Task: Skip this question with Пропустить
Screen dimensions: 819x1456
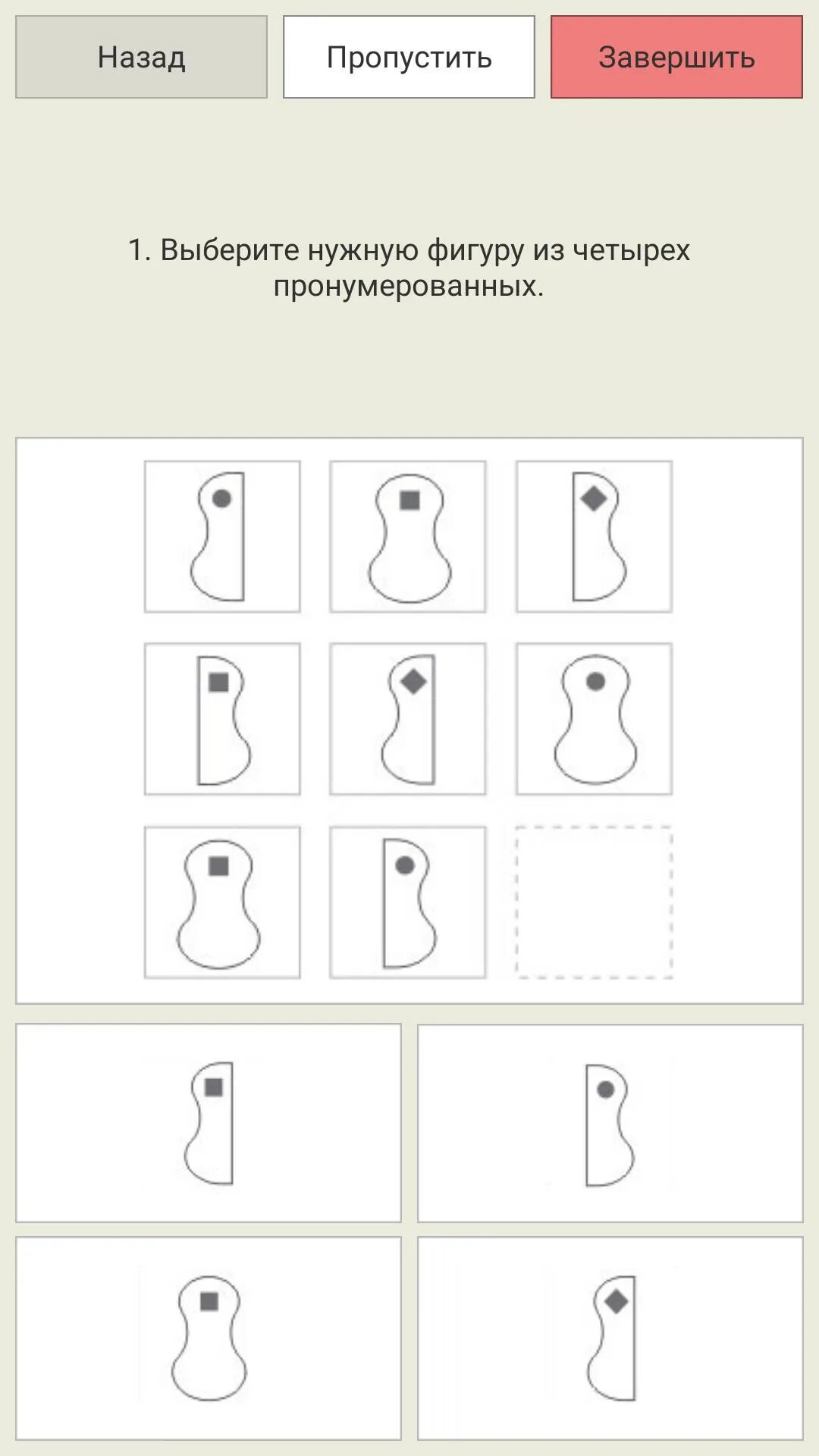Action: [x=409, y=58]
